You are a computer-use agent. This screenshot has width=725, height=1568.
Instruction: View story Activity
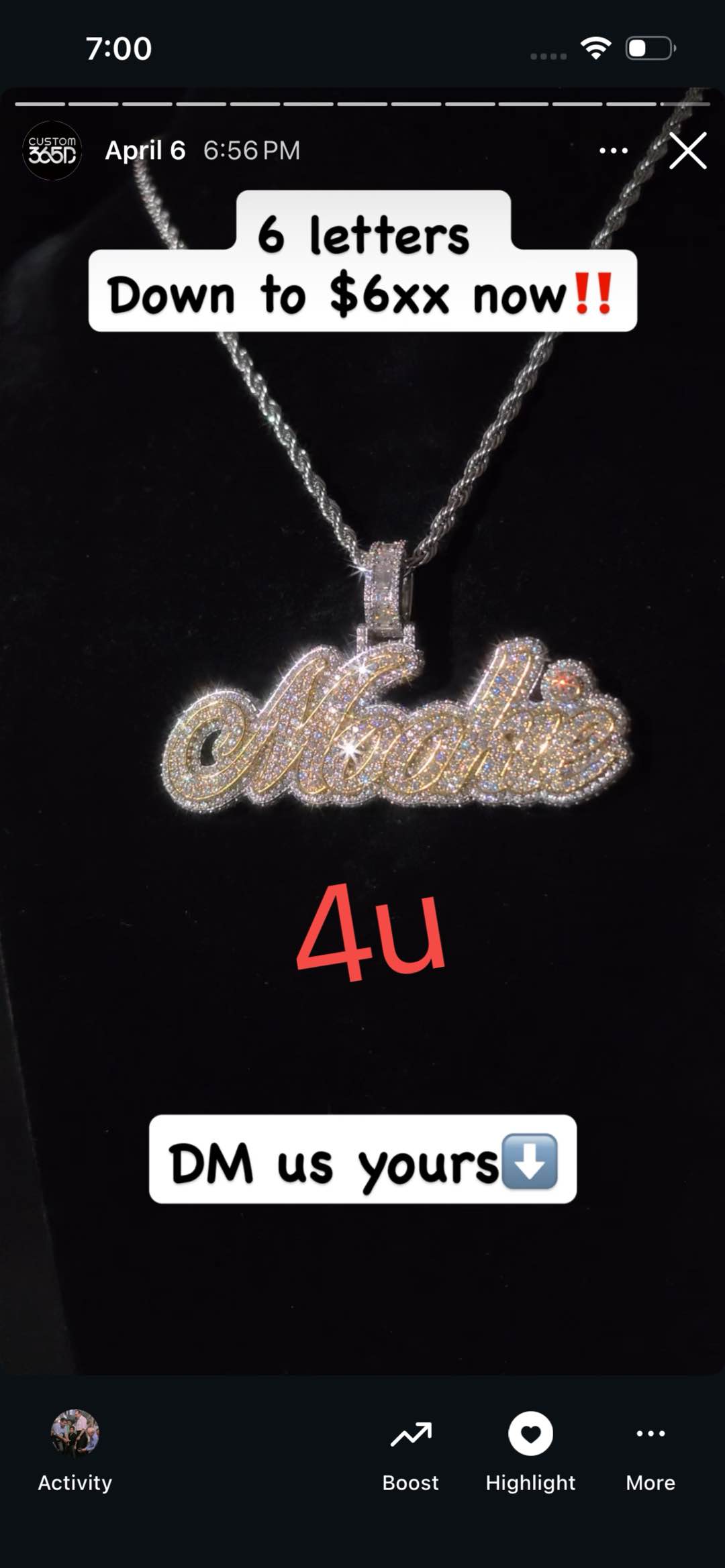(x=75, y=1449)
